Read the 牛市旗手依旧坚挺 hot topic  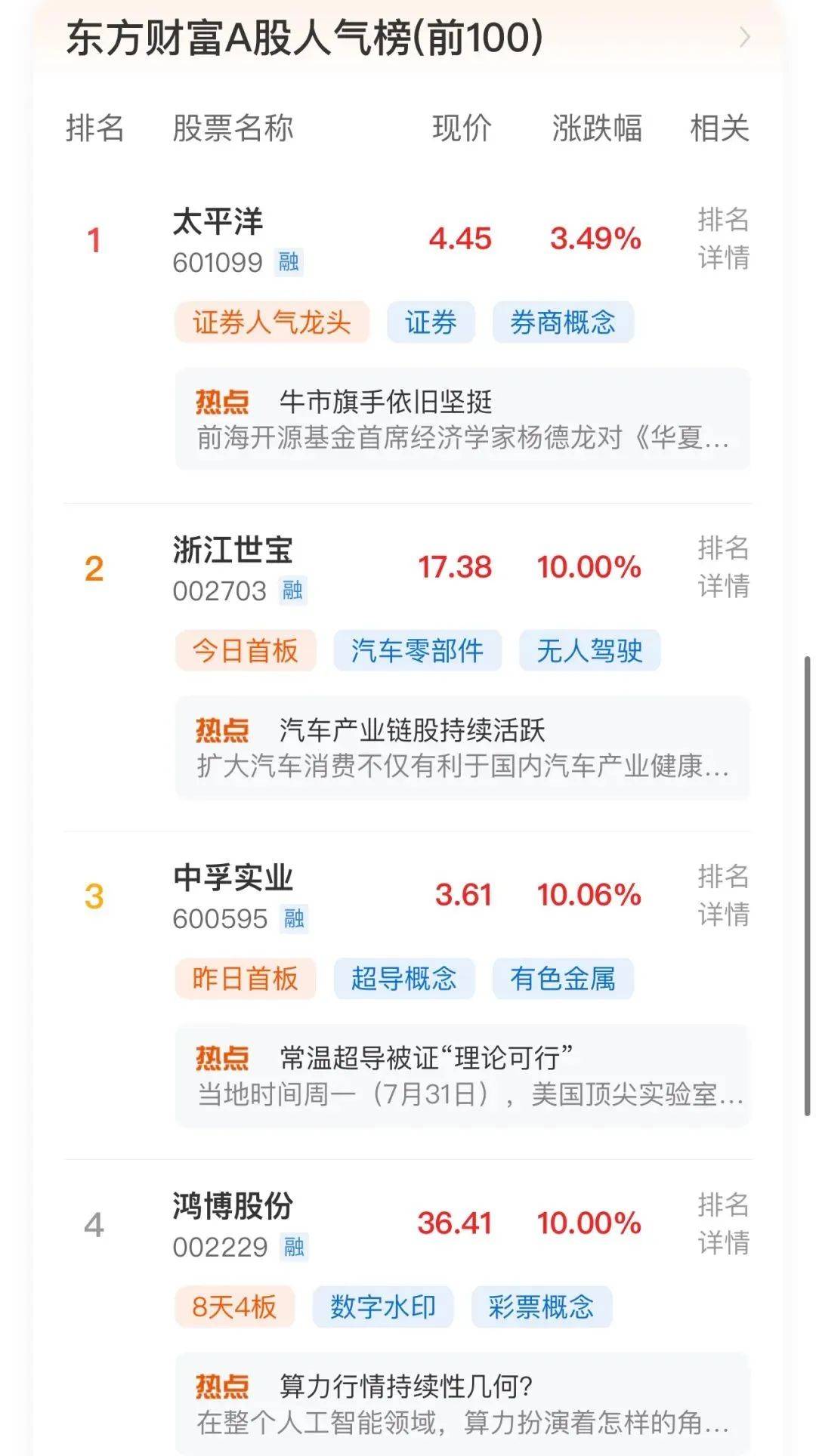[462, 419]
